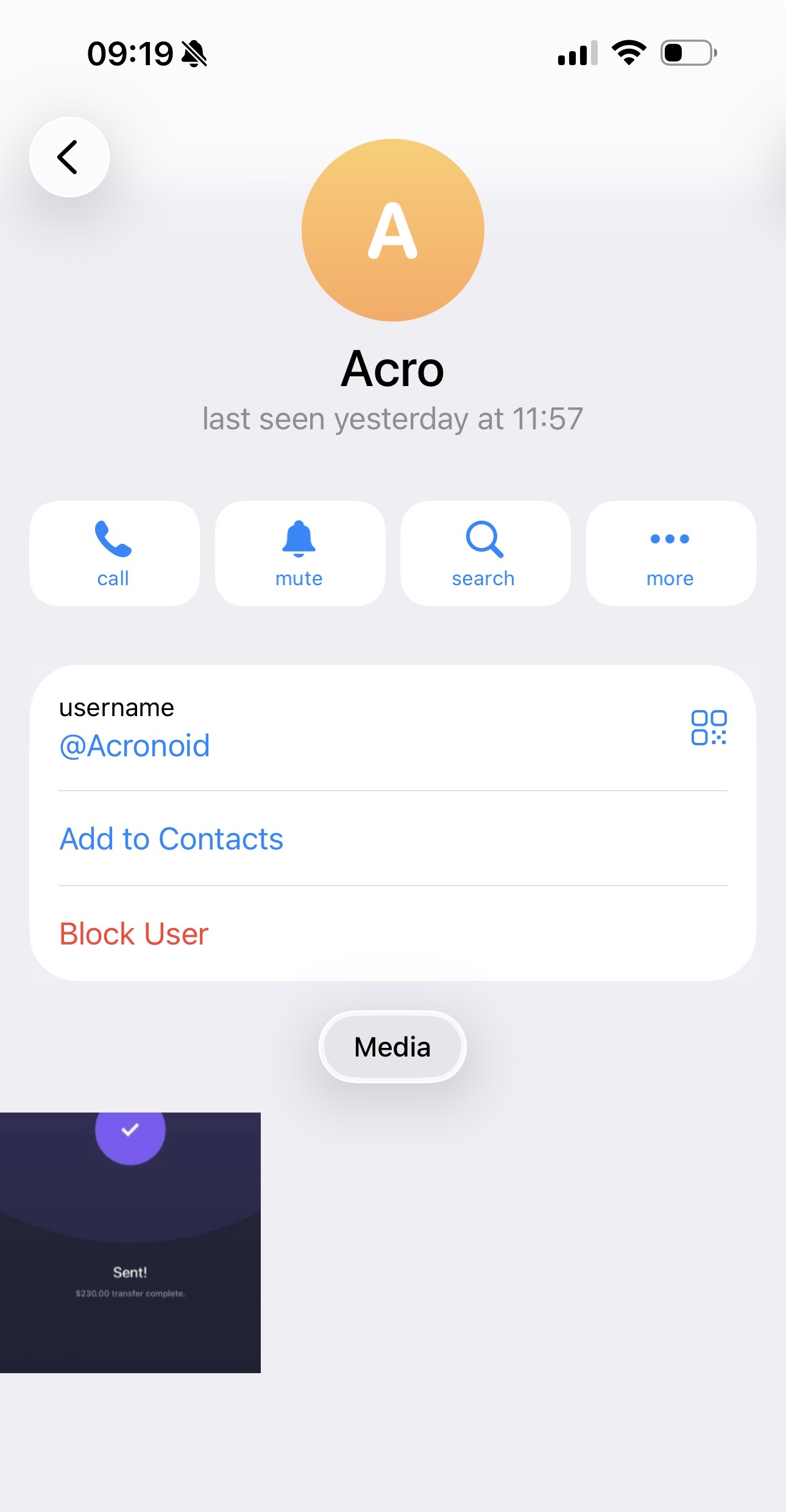This screenshot has height=1512, width=786.
Task: Call Acro
Action: [115, 553]
